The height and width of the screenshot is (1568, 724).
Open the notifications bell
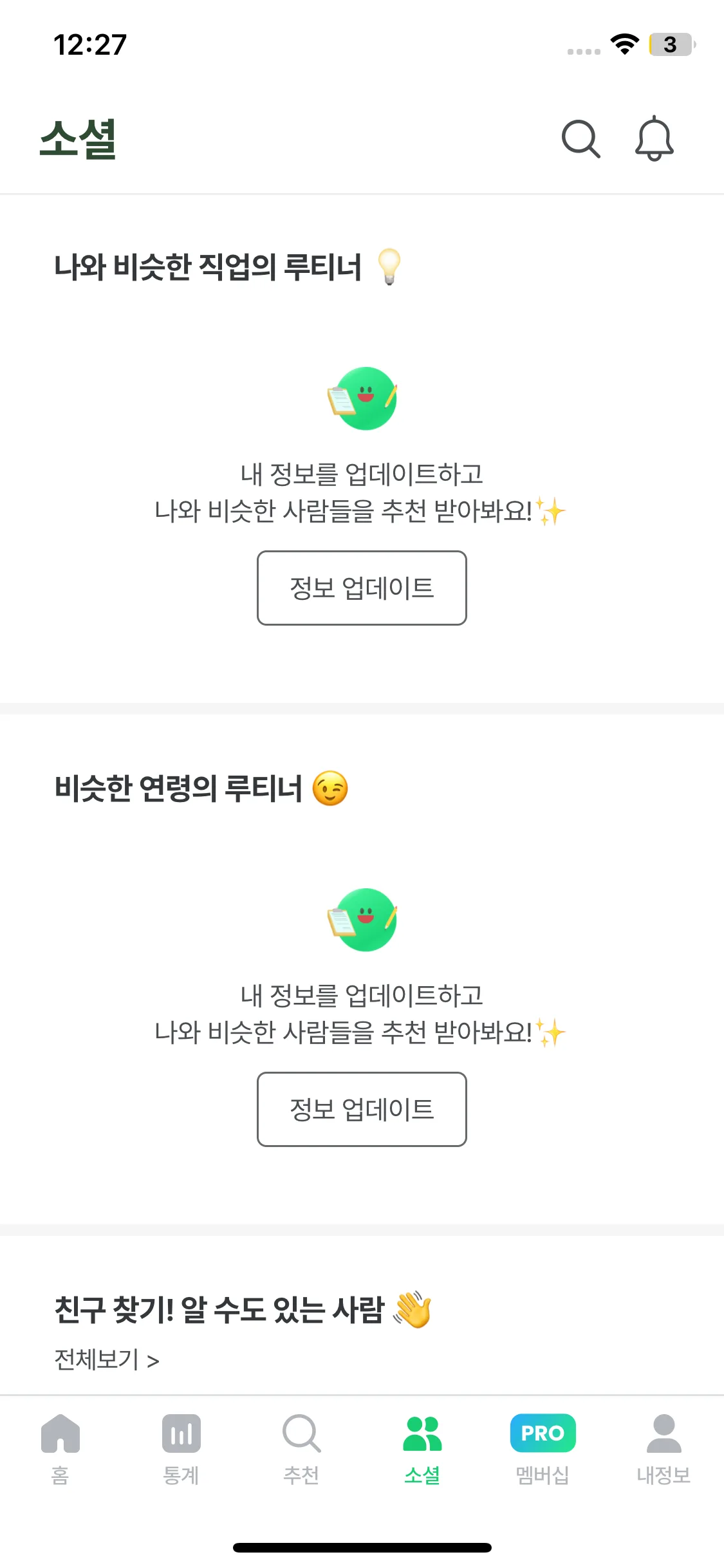coord(654,138)
